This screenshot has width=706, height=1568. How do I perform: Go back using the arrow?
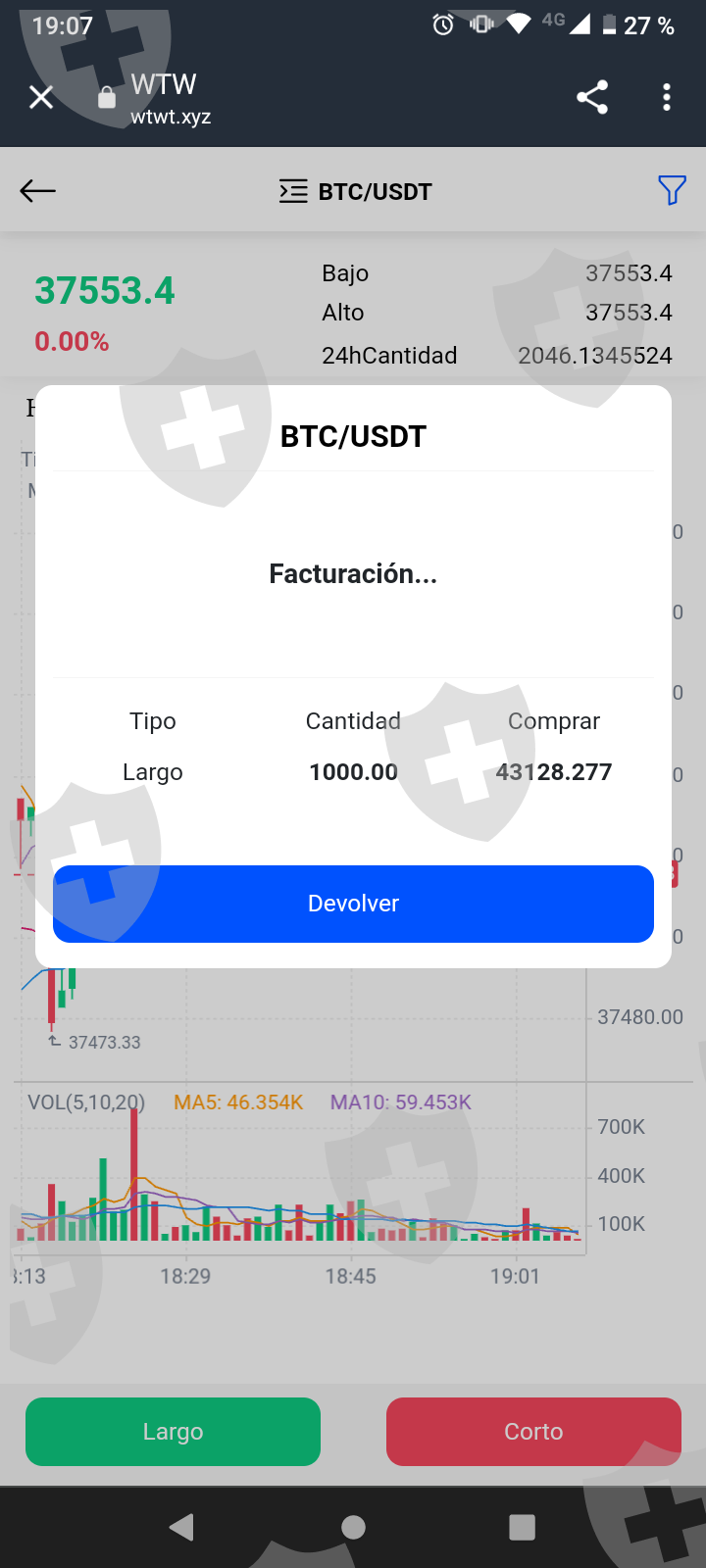click(38, 190)
